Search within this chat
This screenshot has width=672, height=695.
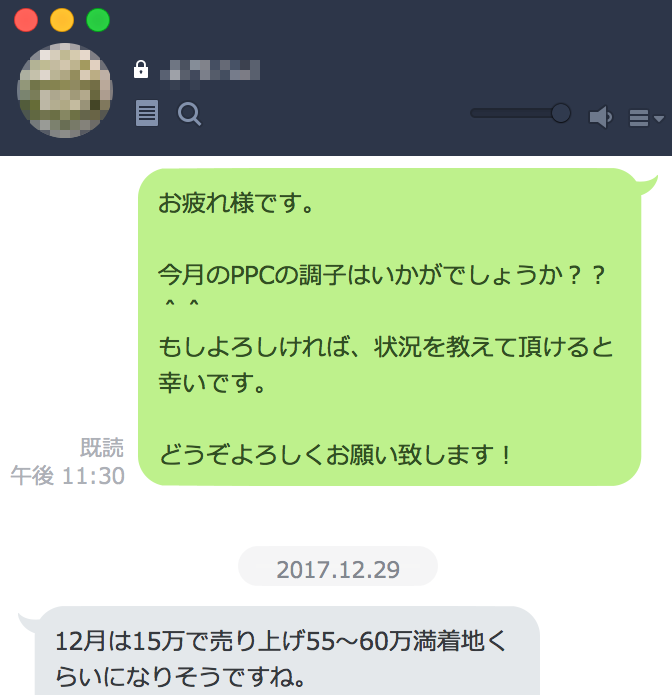tap(189, 114)
